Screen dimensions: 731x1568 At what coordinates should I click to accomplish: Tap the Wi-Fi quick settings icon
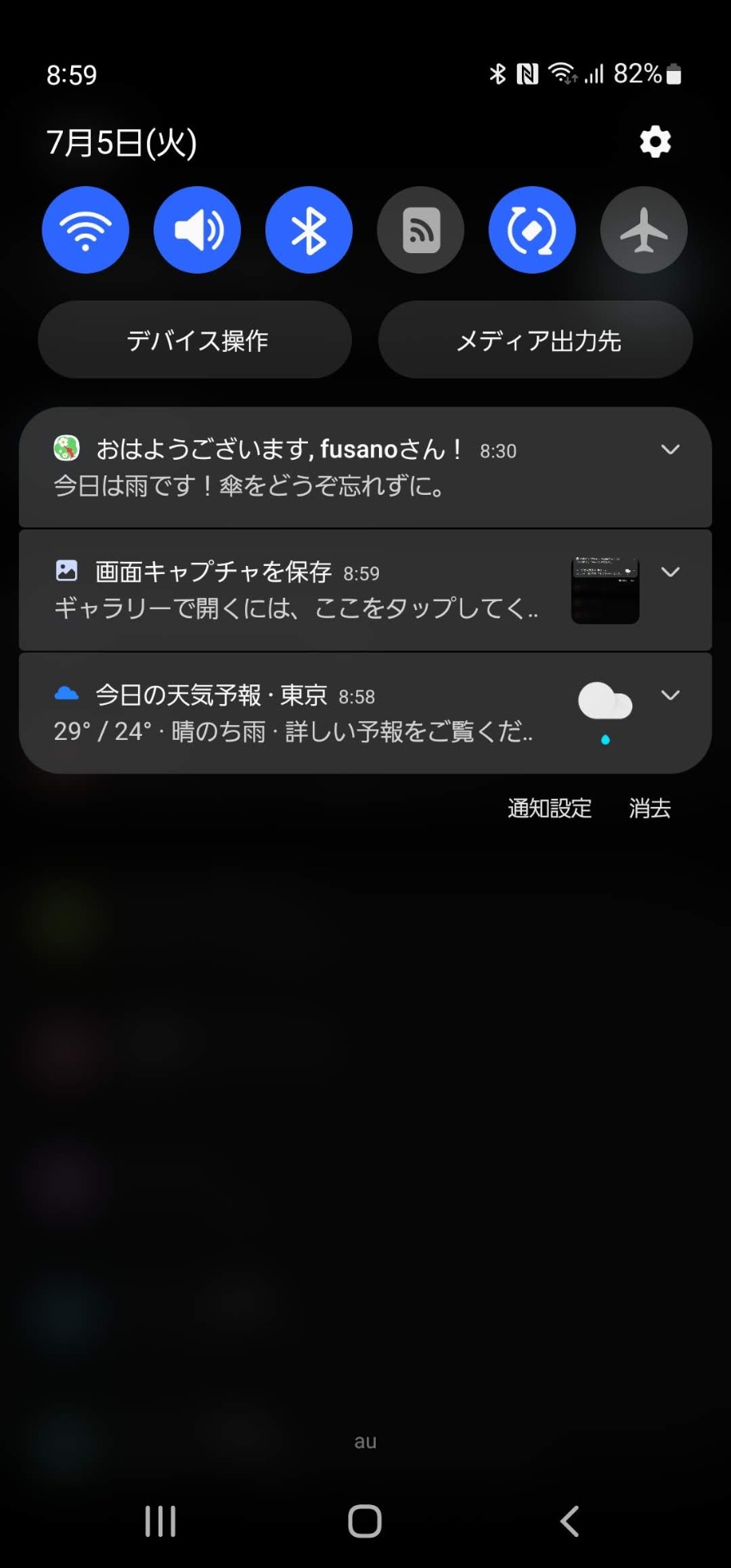click(x=86, y=229)
